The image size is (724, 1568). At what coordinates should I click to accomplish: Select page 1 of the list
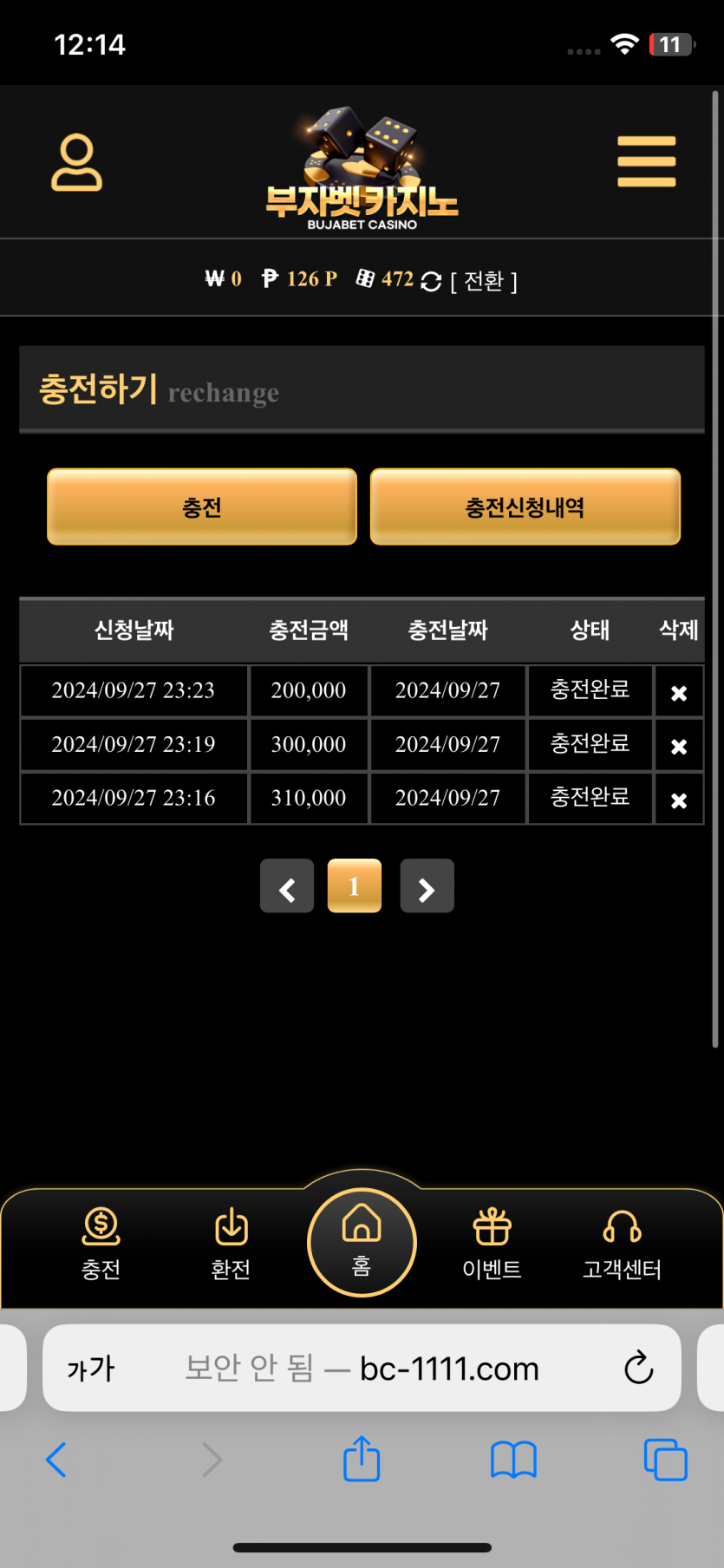pyautogui.click(x=355, y=886)
